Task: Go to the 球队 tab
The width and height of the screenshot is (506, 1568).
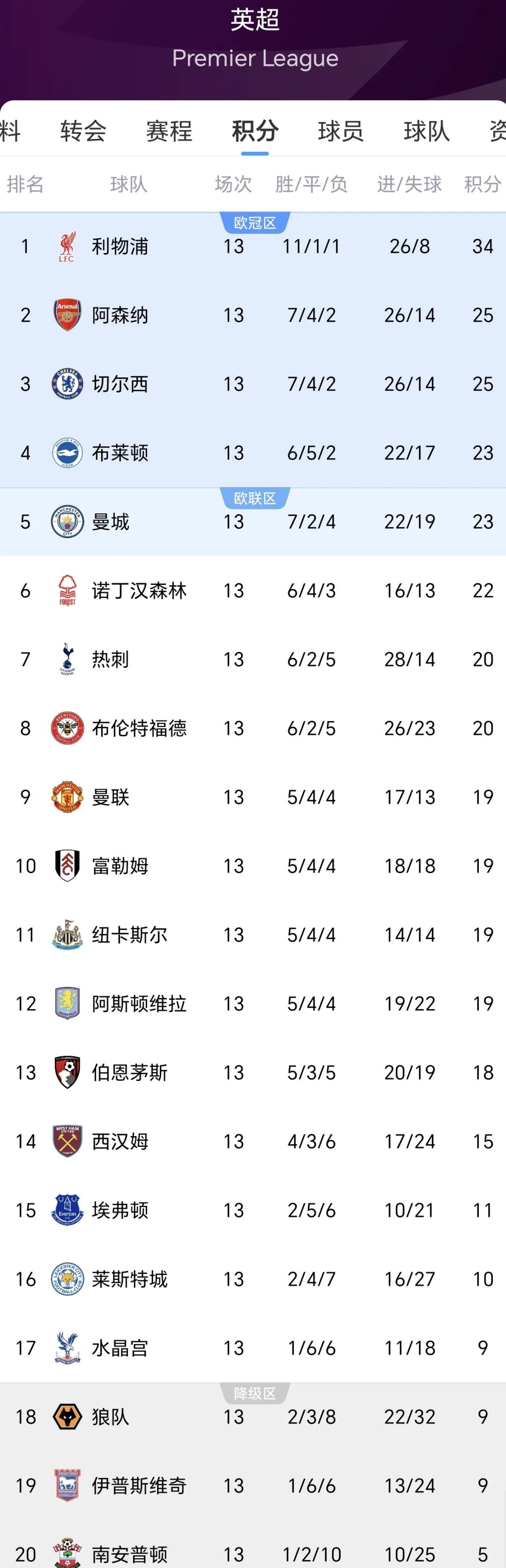Action: point(426,131)
